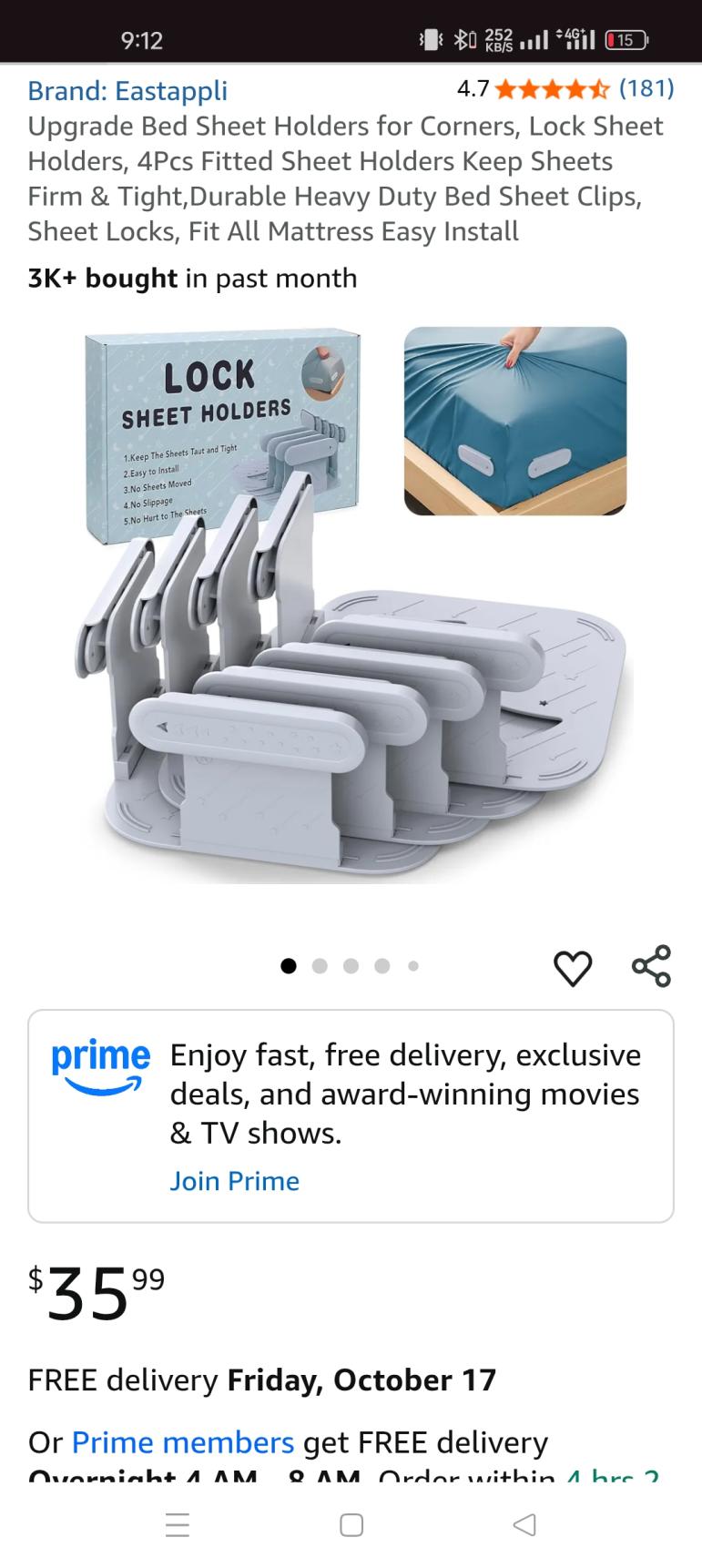The width and height of the screenshot is (702, 1568).
Task: Open the sheet holders product image
Action: click(351, 606)
